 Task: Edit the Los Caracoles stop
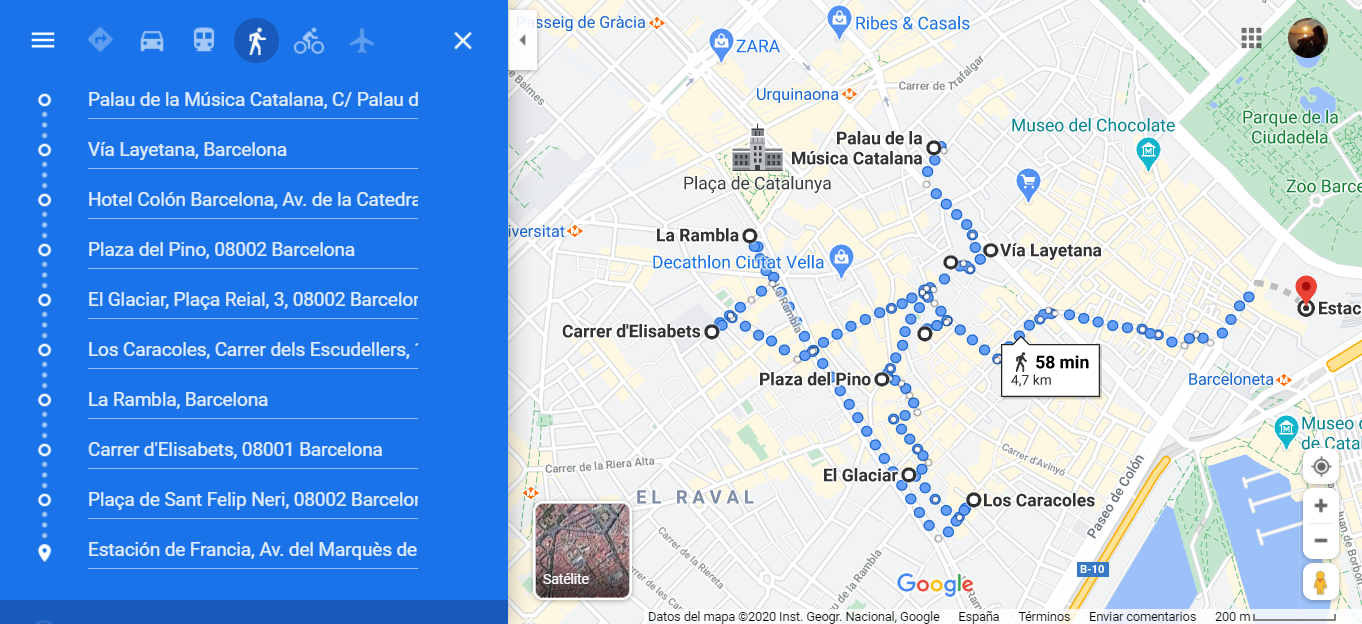[252, 350]
